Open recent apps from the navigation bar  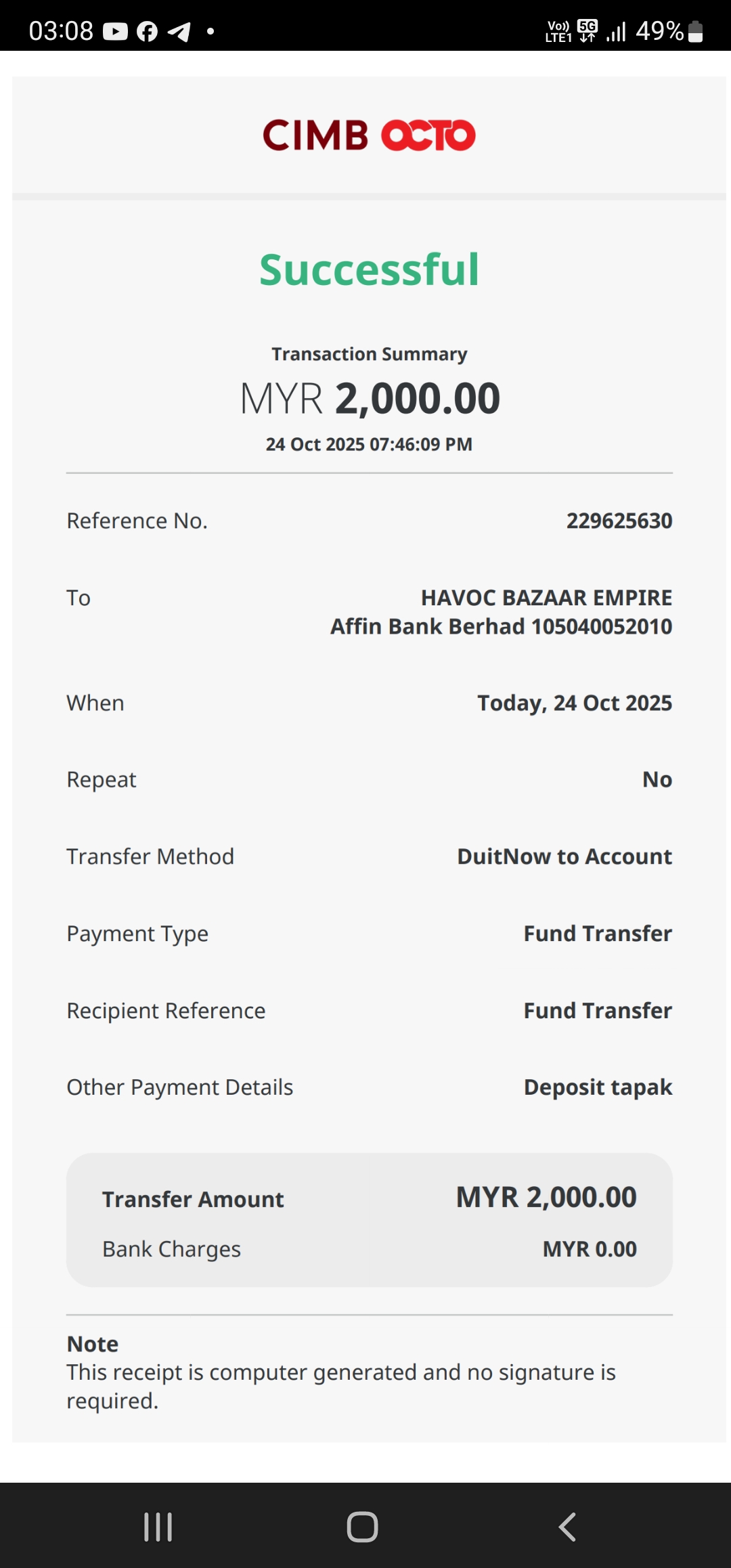[x=158, y=1527]
